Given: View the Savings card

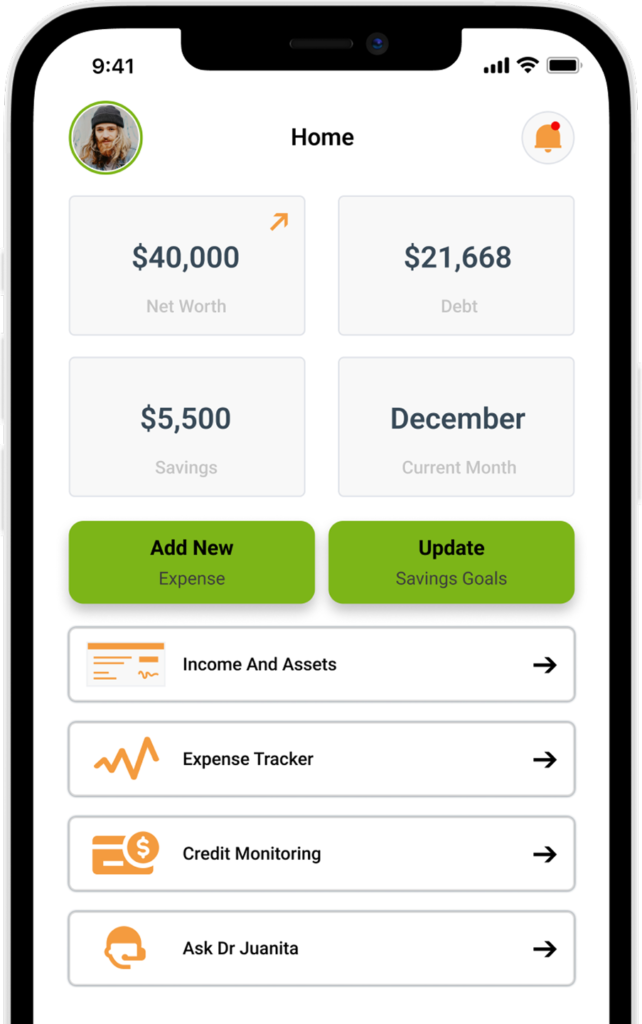Looking at the screenshot, I should (187, 427).
